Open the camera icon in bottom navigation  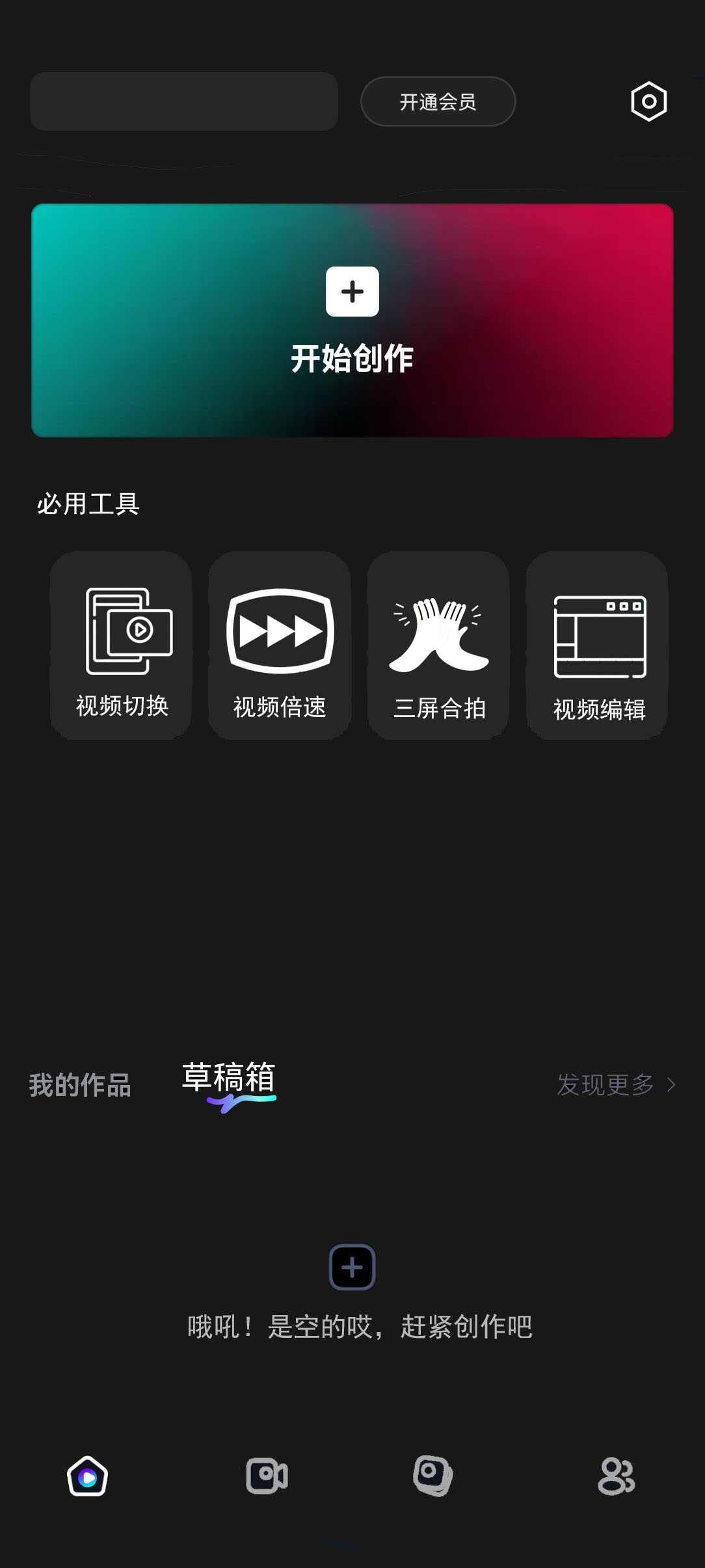[267, 1476]
